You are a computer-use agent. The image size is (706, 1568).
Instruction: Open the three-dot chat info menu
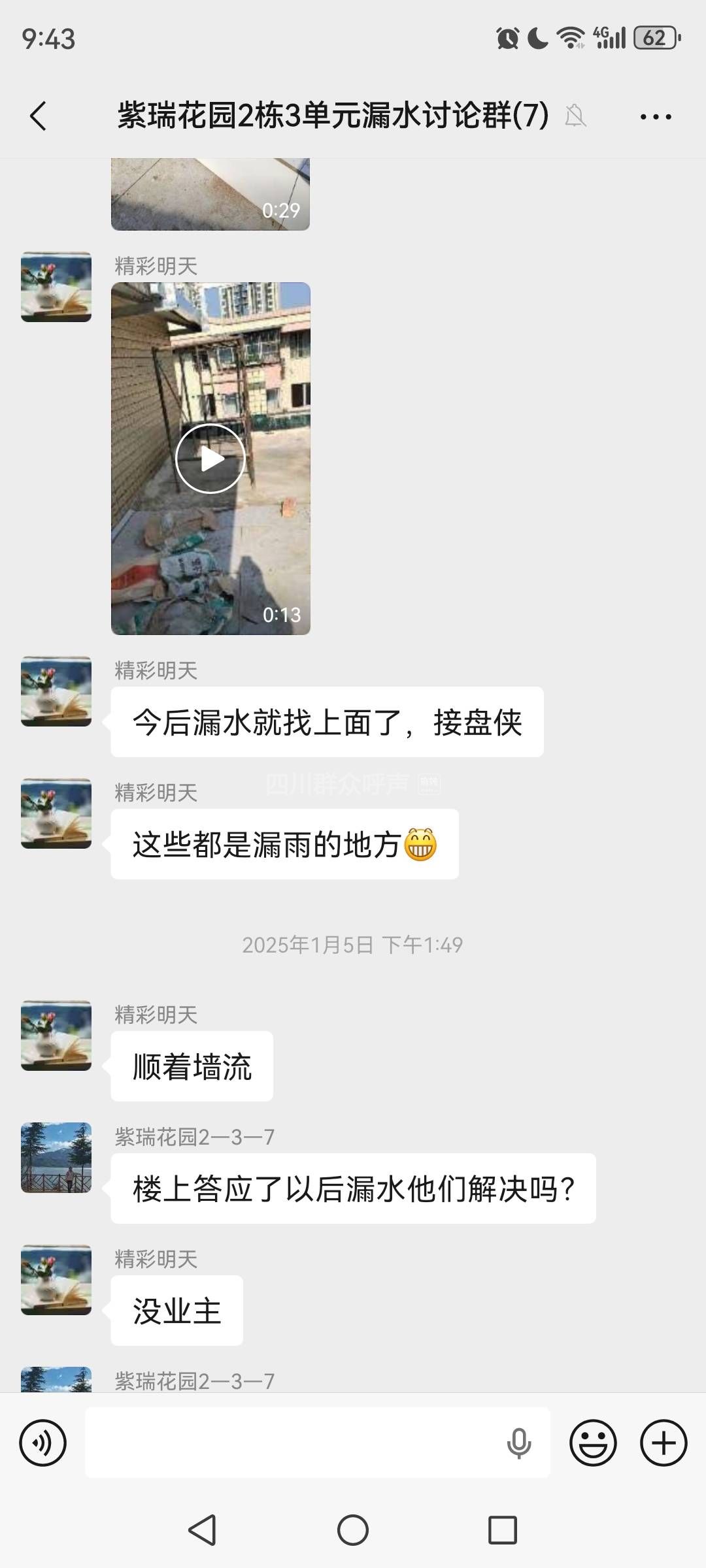tap(656, 117)
